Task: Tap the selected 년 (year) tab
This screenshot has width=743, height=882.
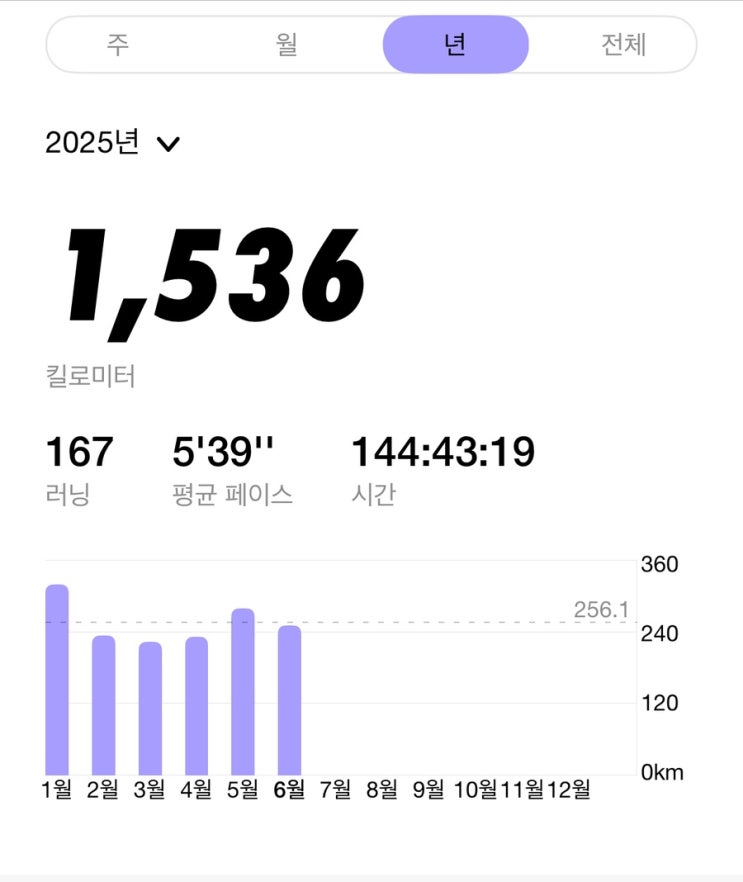Action: coord(455,45)
